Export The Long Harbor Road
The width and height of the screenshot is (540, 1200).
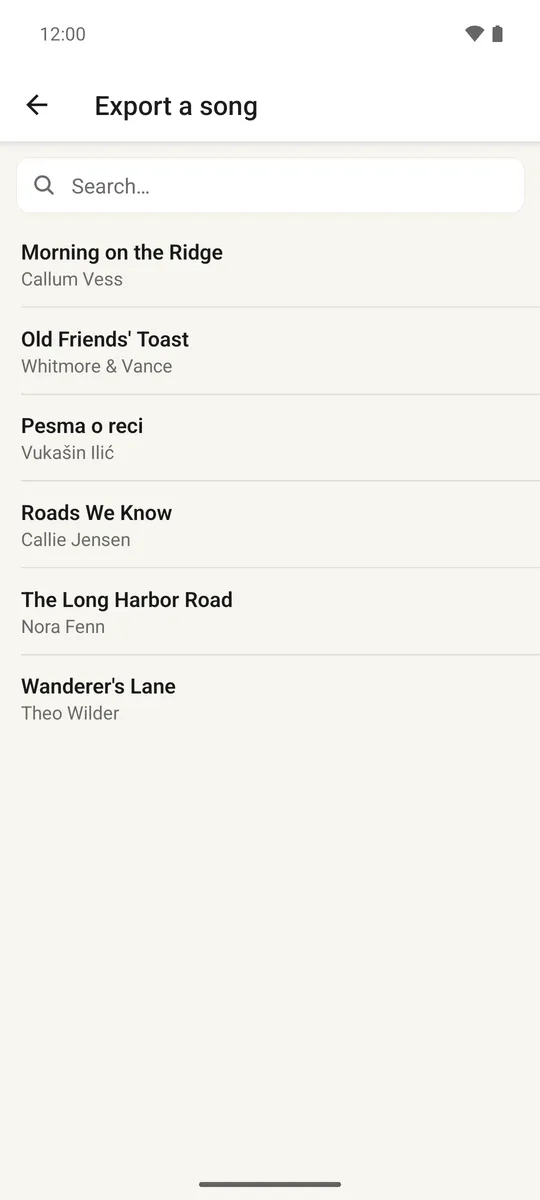click(x=270, y=612)
